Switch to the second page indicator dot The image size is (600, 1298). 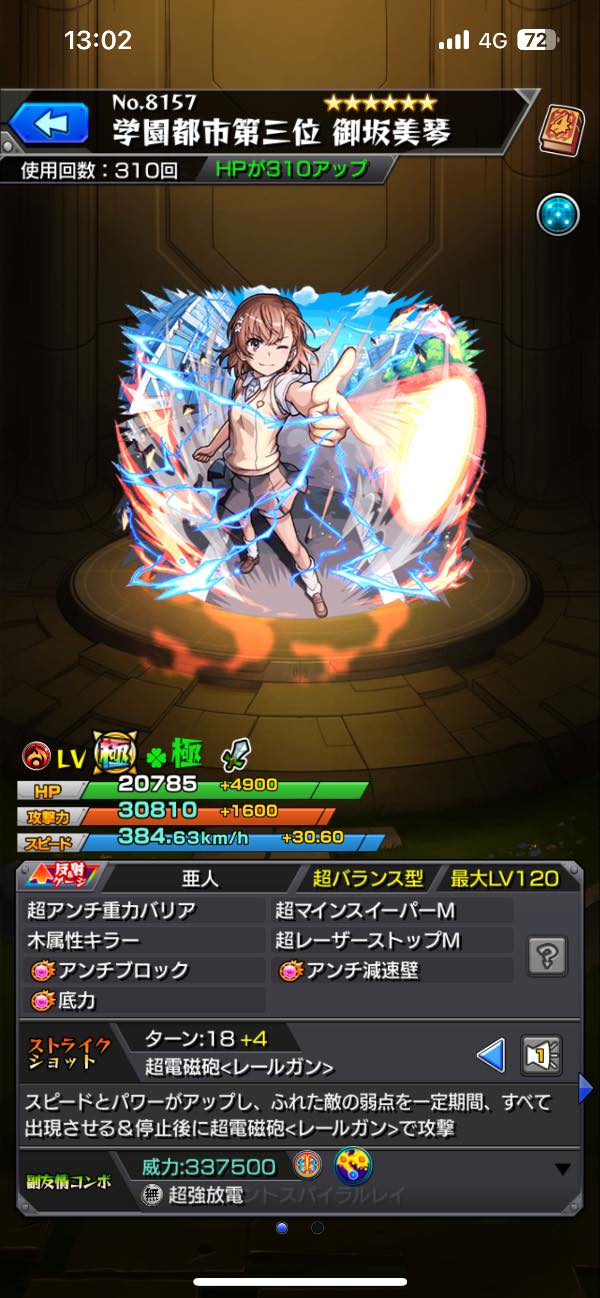[317, 1227]
